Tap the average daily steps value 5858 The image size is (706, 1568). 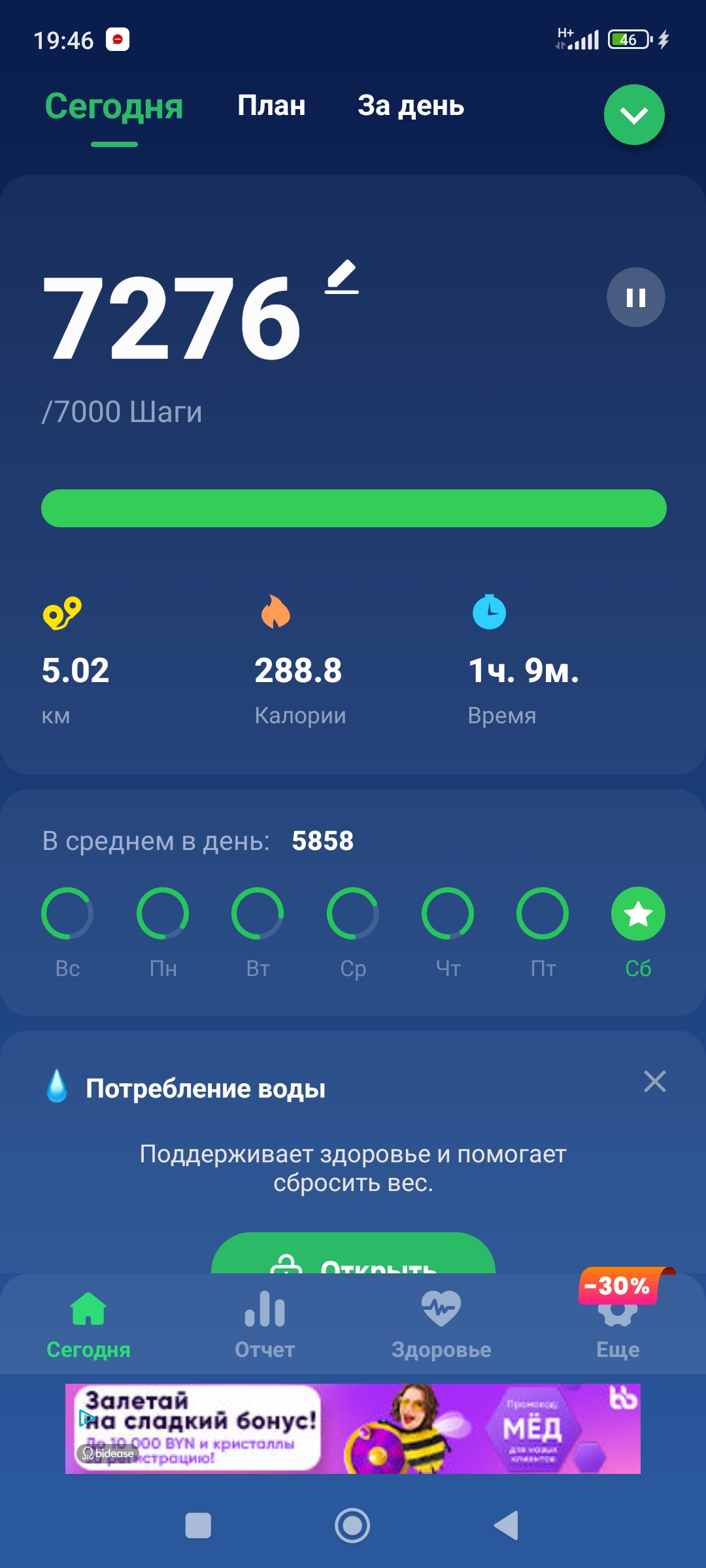click(x=322, y=841)
